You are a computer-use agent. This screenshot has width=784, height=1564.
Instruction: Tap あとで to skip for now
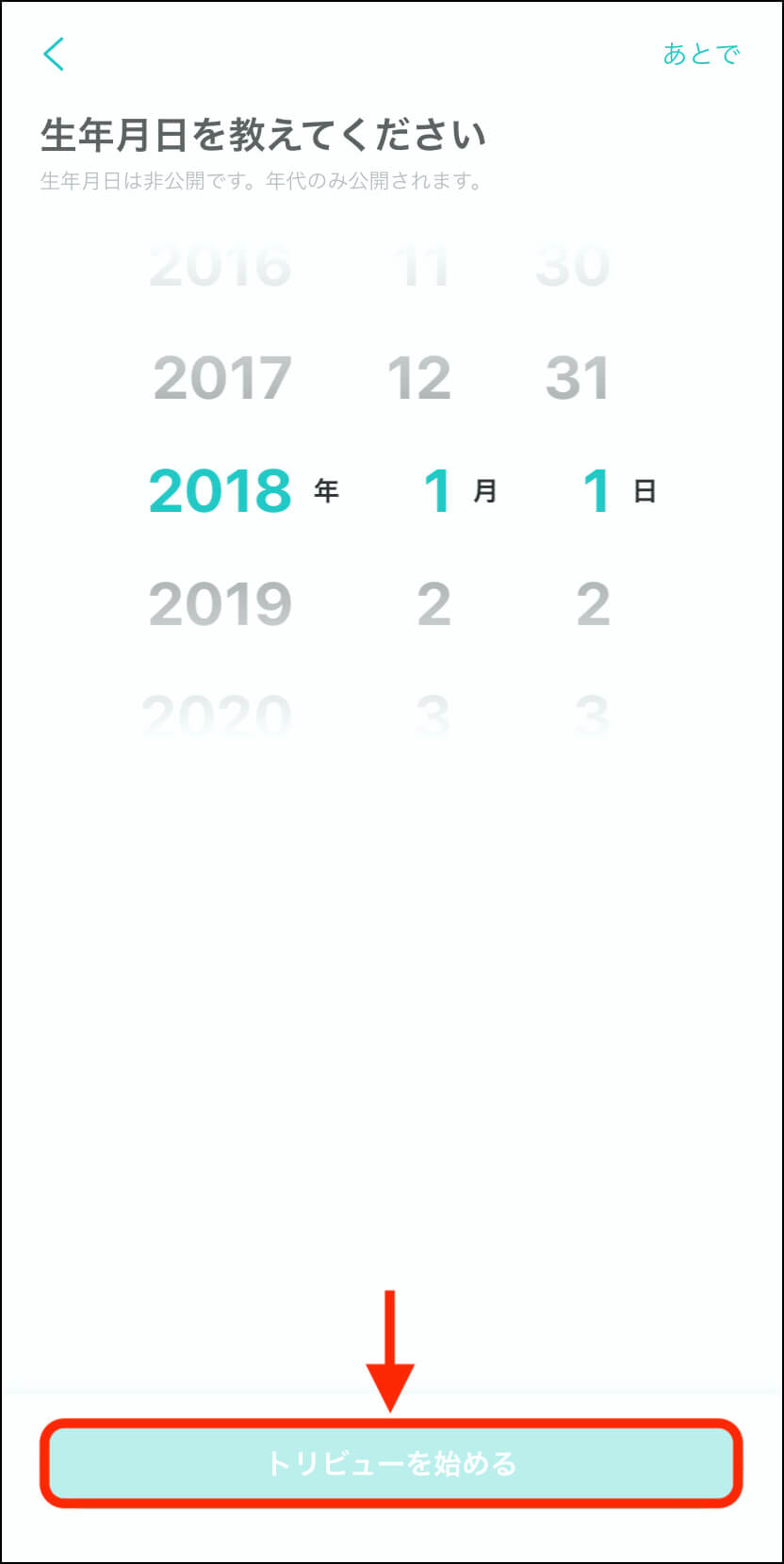701,55
